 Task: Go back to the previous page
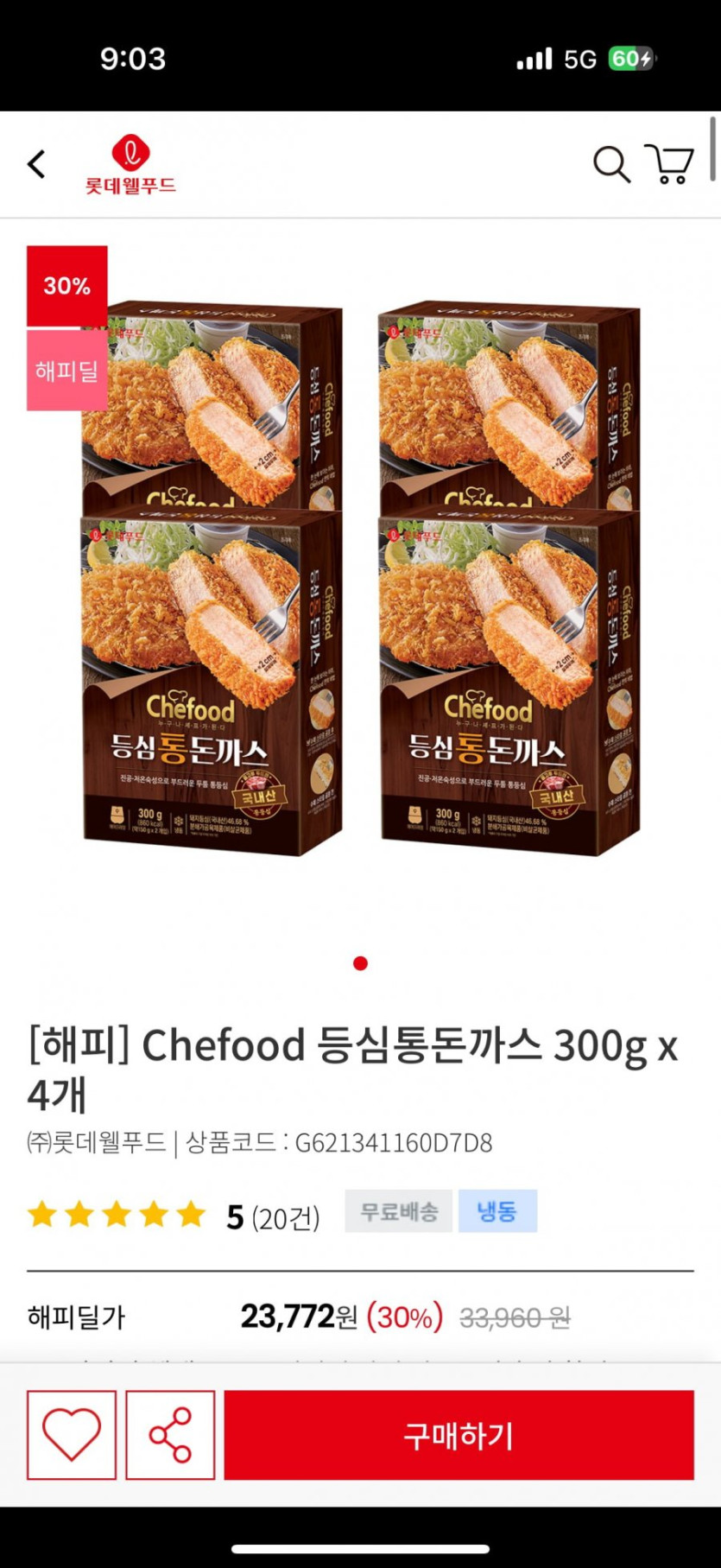click(x=36, y=164)
